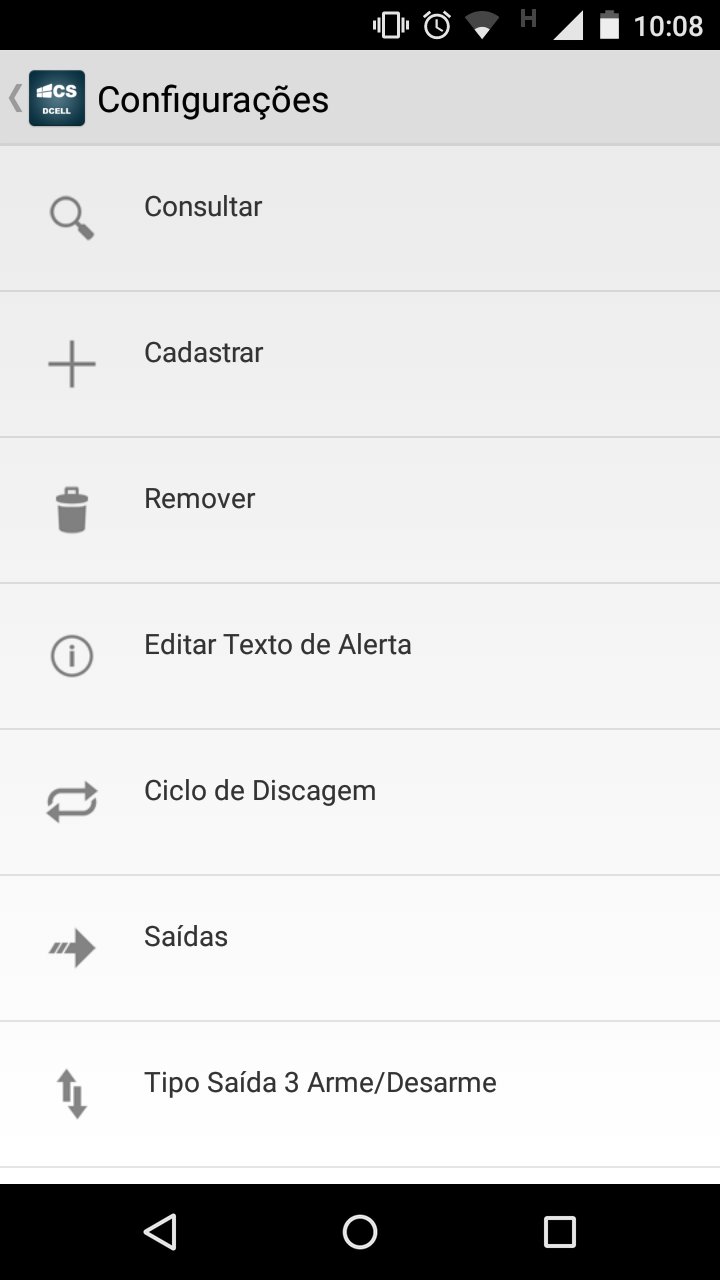The width and height of the screenshot is (720, 1280).
Task: Select the magnifier icon for Consultar
Action: (71, 217)
